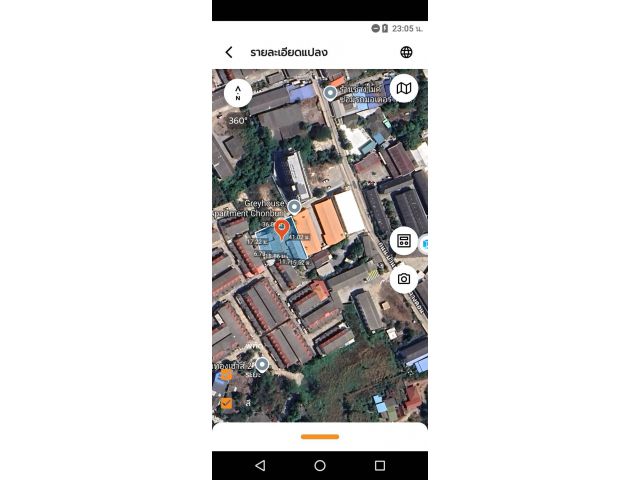Open the calculator button on the map
Screen dimensions: 640x480
pos(403,241)
